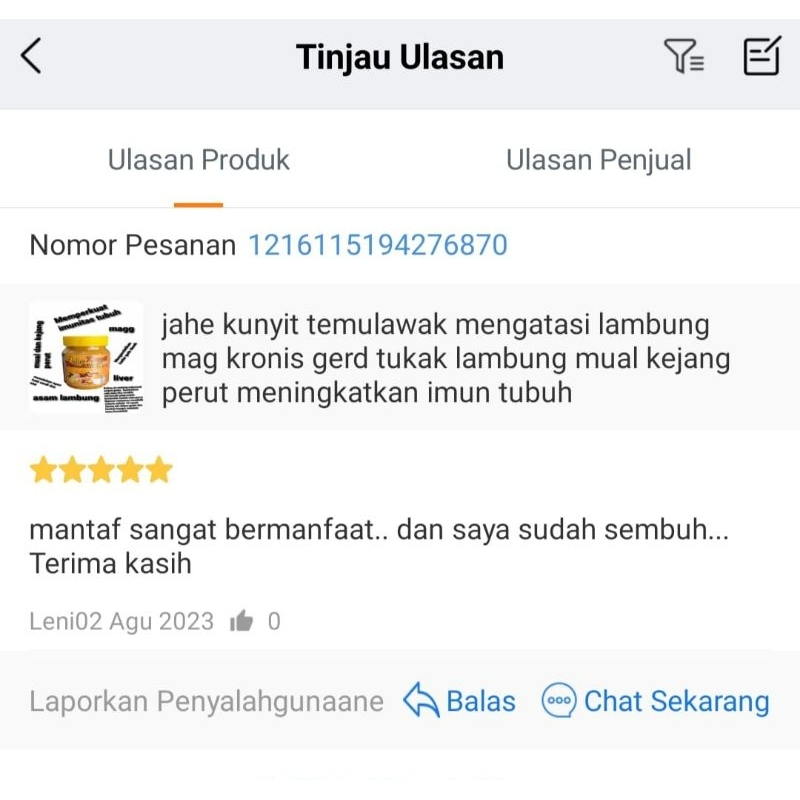The height and width of the screenshot is (800, 800).
Task: Tap Laporkan Penyalahgunaan
Action: click(206, 701)
